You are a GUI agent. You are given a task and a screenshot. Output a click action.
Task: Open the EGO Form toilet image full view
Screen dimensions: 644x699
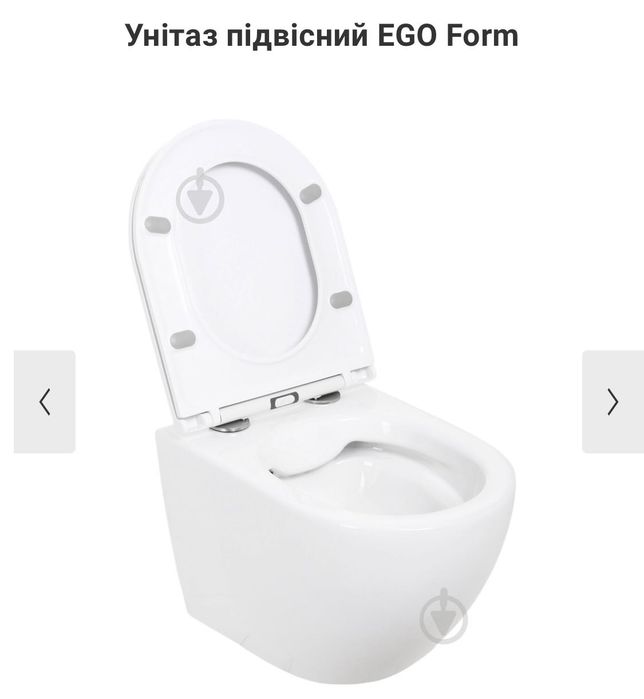click(x=320, y=400)
